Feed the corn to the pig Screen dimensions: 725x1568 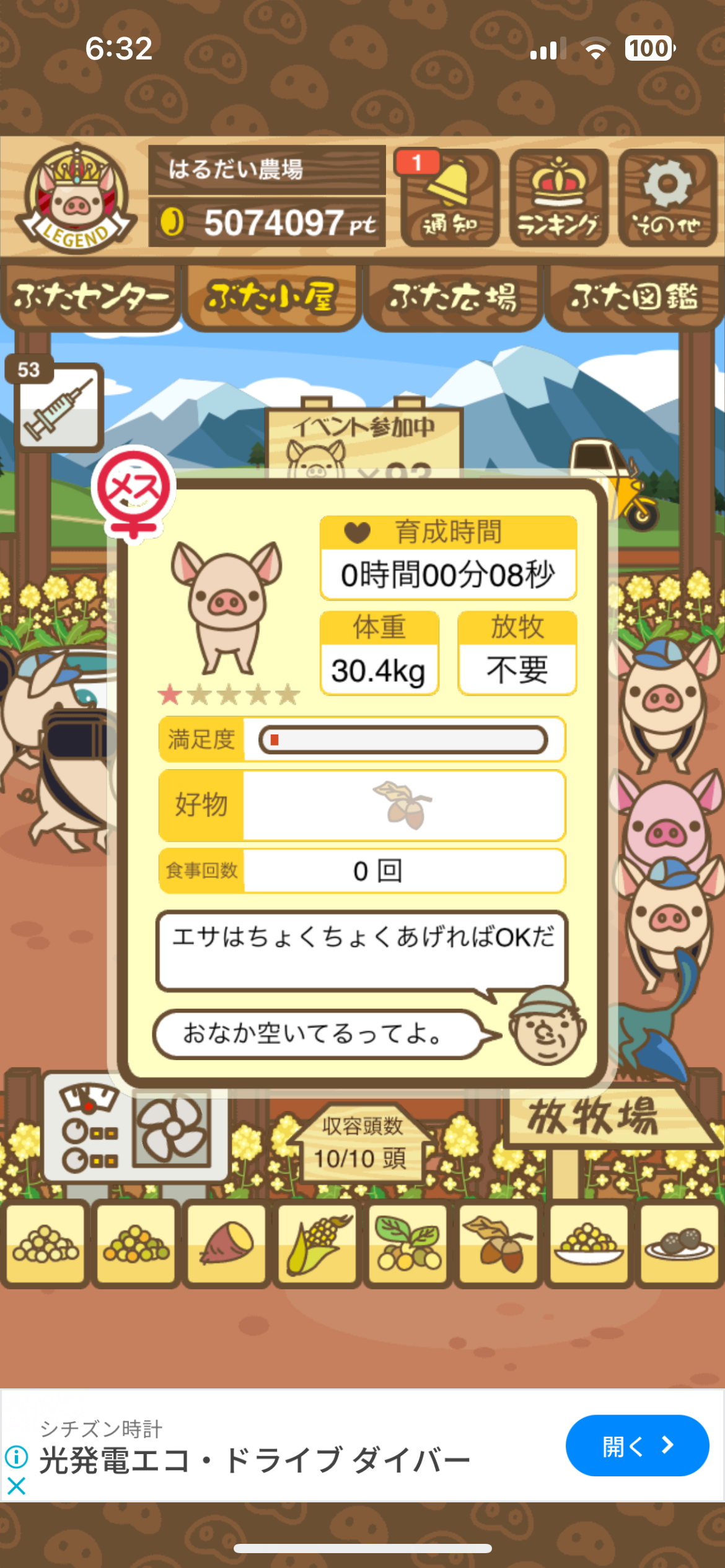317,1244
